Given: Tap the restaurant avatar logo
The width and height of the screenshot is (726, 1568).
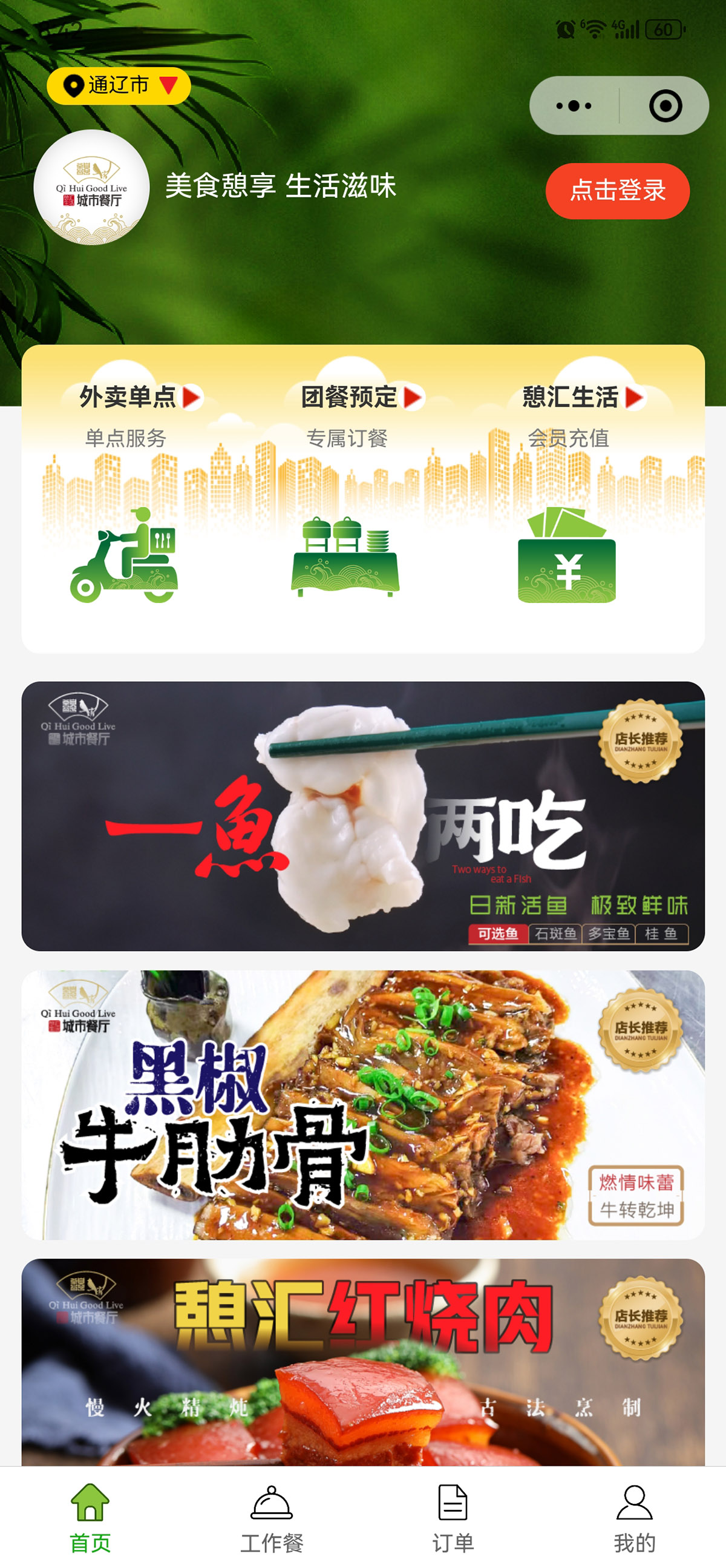Looking at the screenshot, I should pyautogui.click(x=91, y=187).
